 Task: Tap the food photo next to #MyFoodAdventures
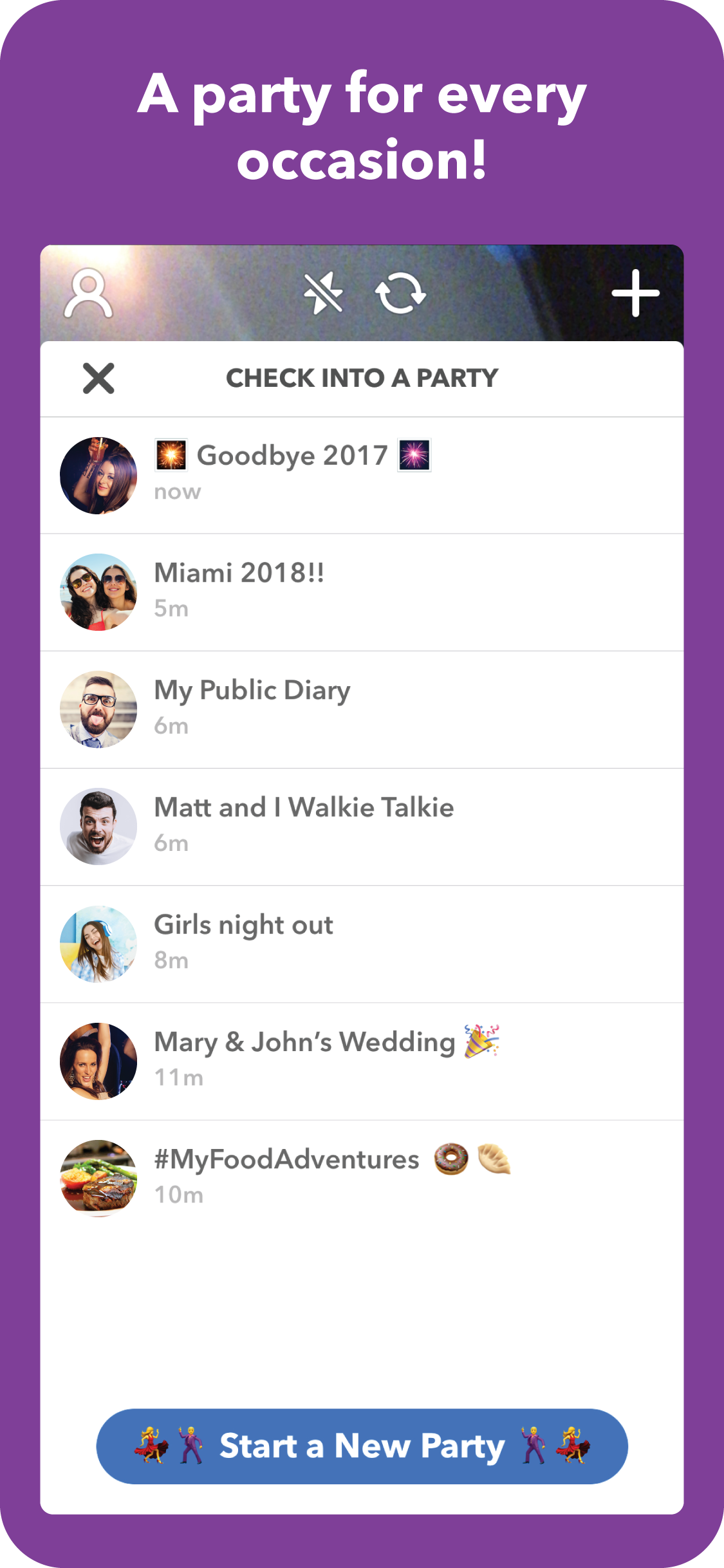coord(98,1178)
